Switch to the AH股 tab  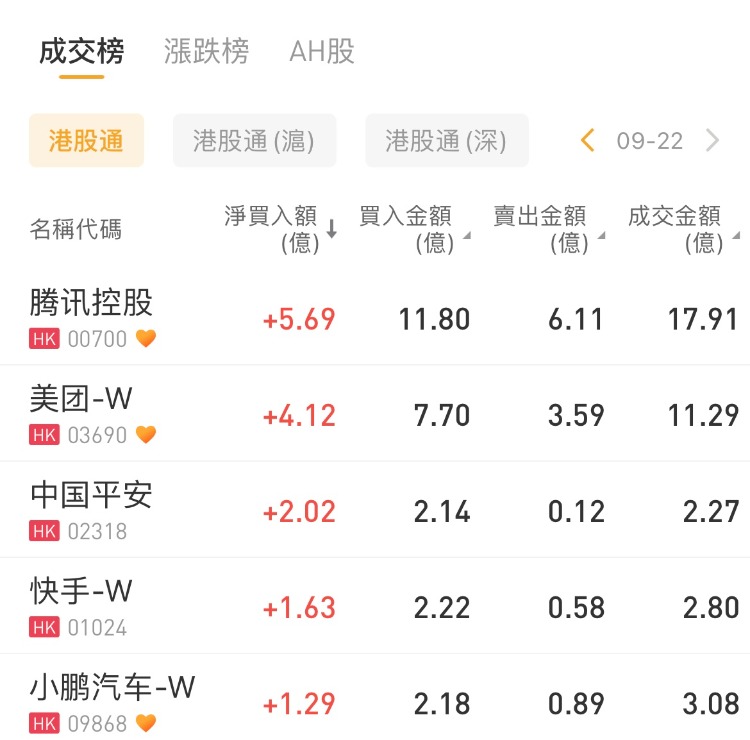click(x=322, y=52)
